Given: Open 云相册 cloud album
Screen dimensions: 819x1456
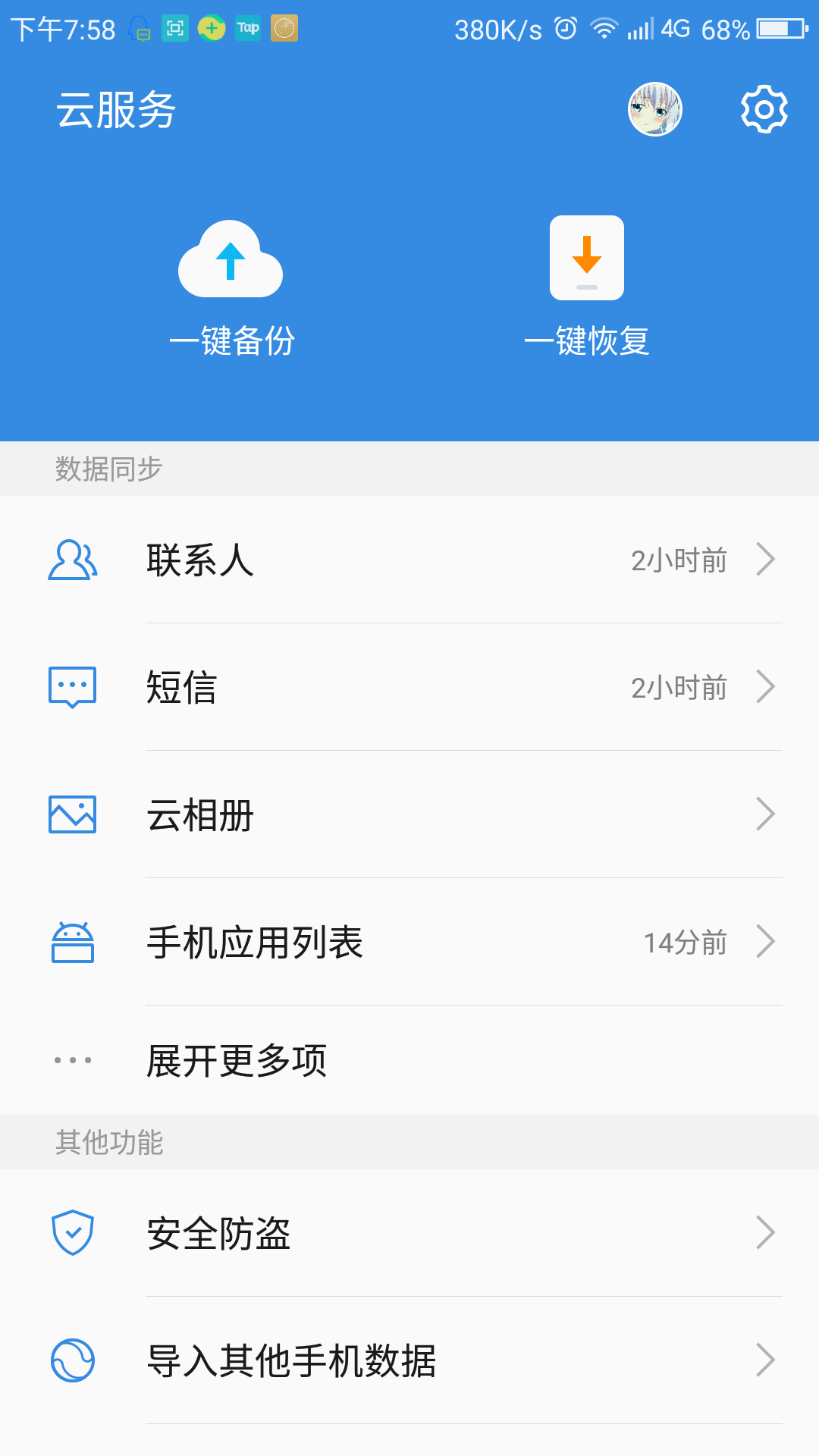Looking at the screenshot, I should tap(409, 815).
